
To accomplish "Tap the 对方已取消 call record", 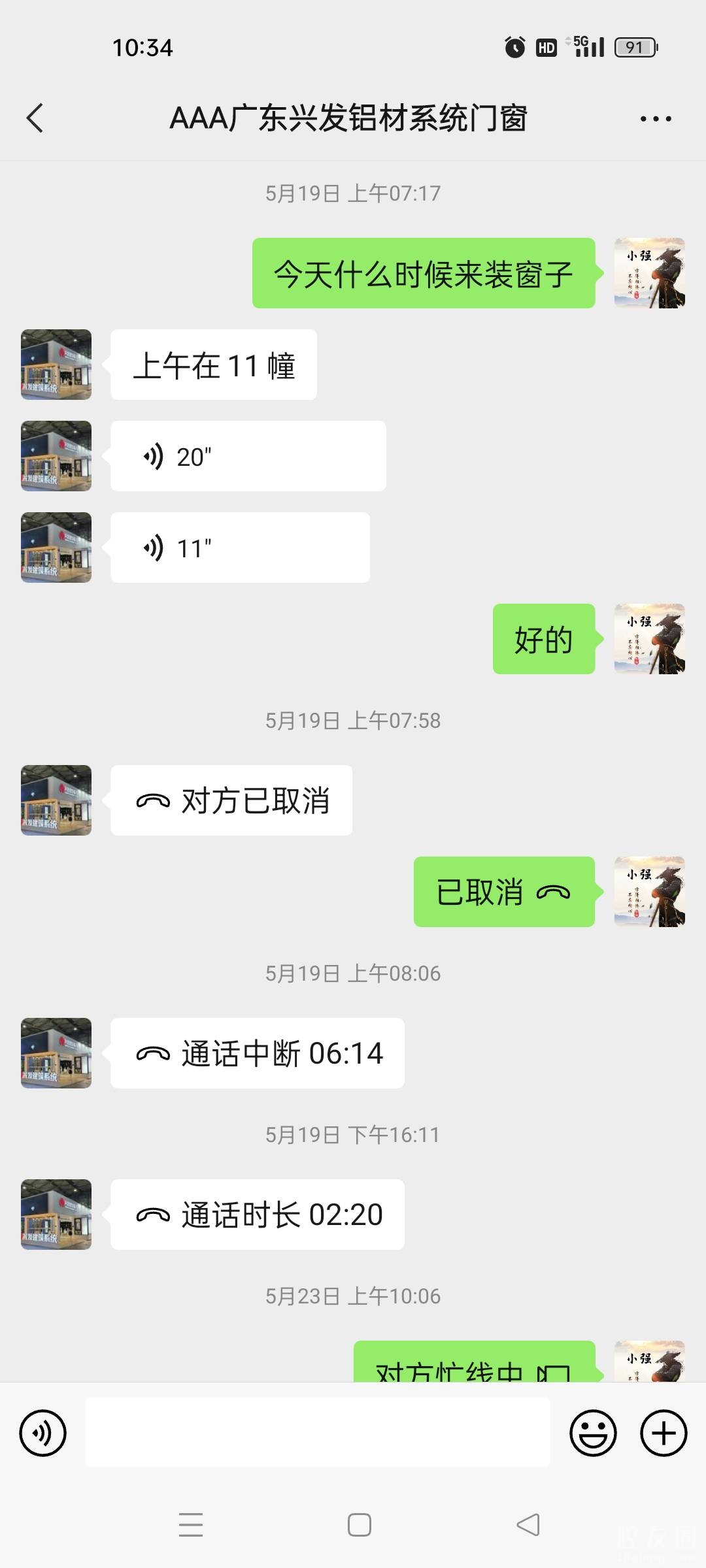I will 231,800.
